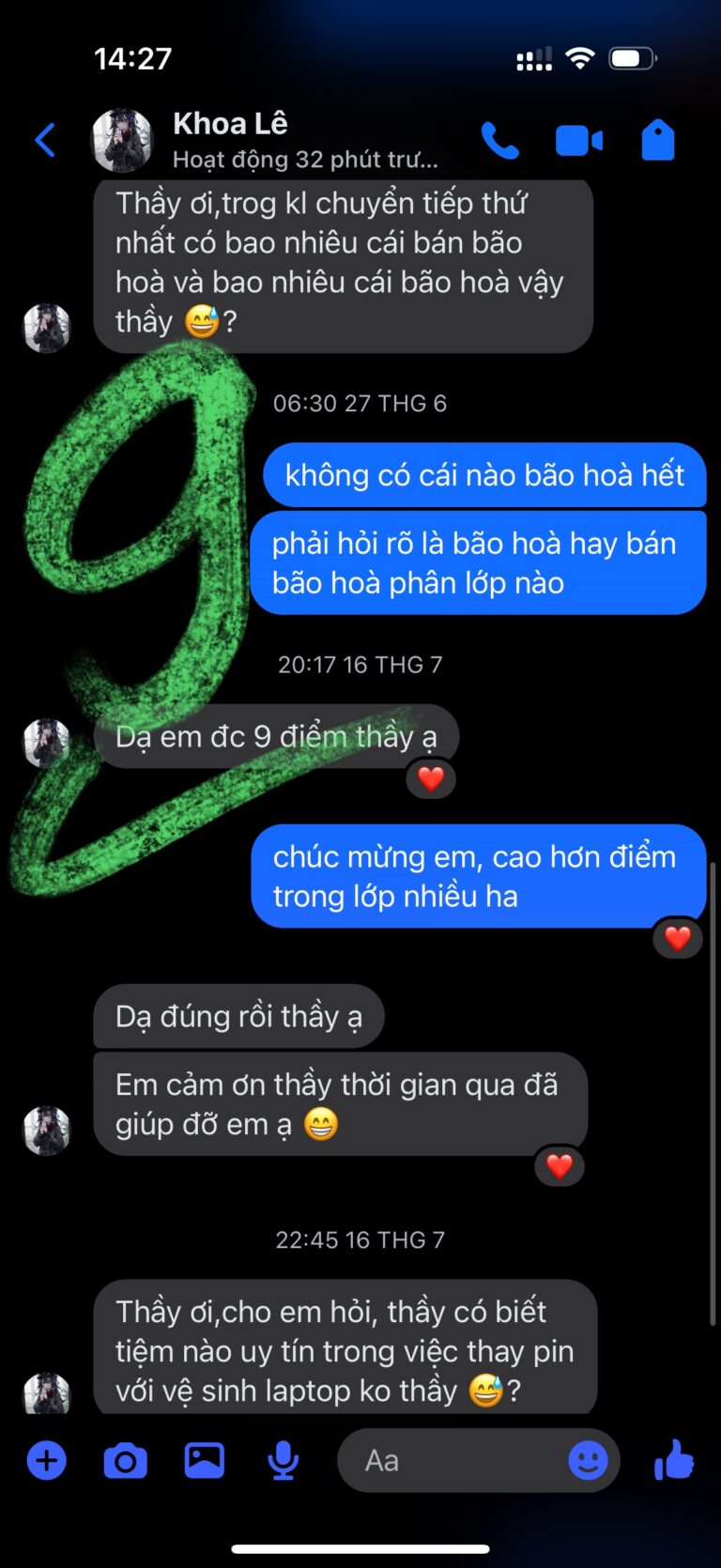Open the camera to take a photo
721x1568 pixels.
(x=125, y=1461)
